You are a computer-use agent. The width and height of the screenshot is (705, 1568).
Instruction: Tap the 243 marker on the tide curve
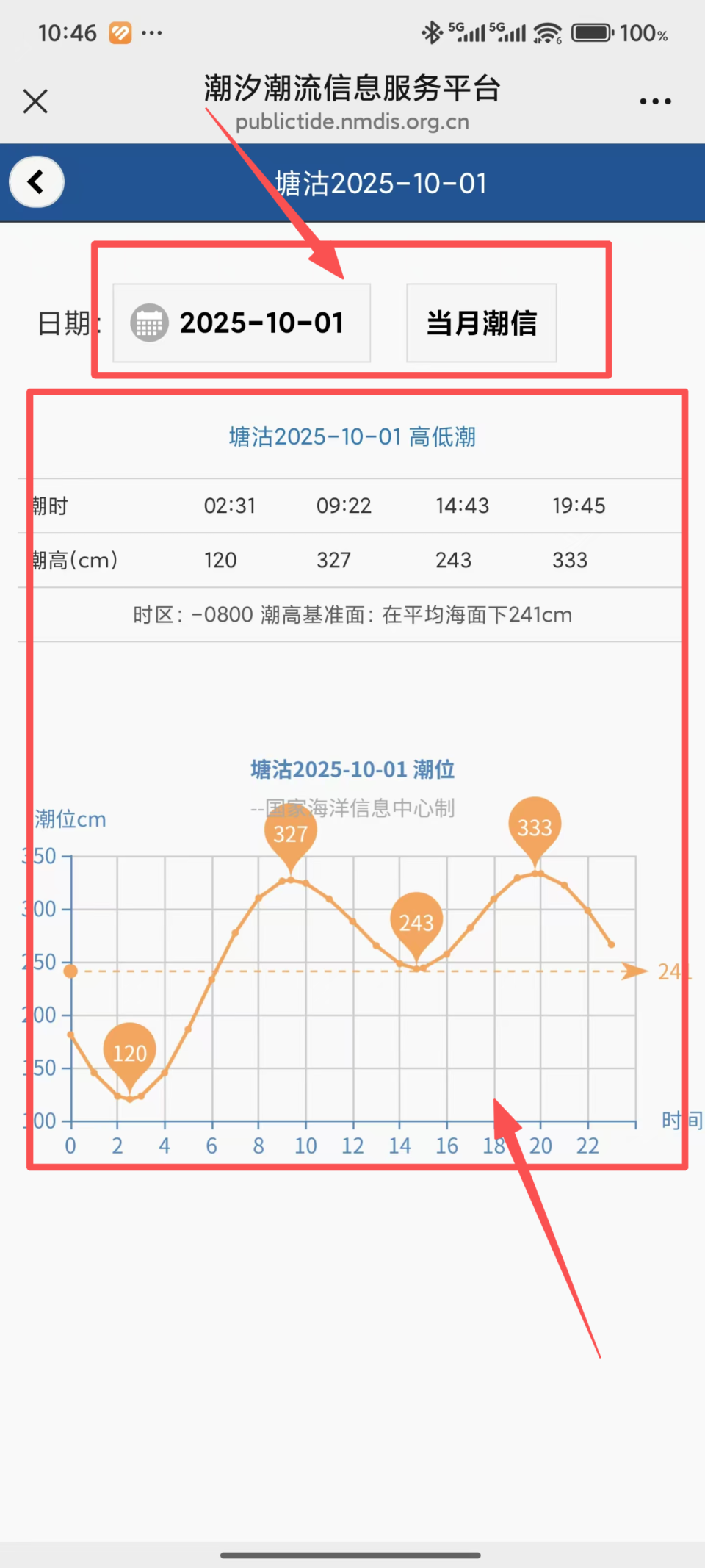(x=416, y=921)
